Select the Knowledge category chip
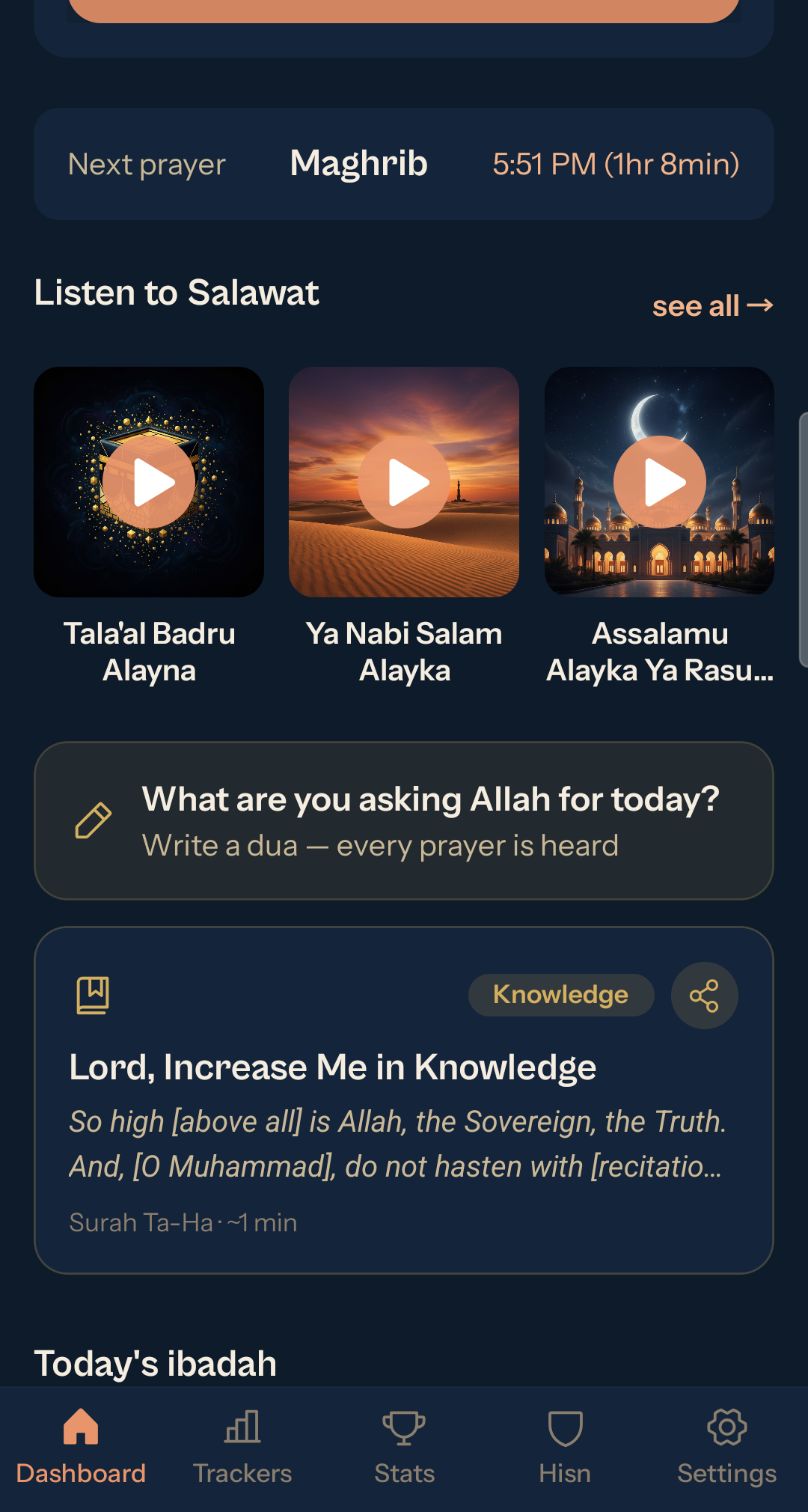This screenshot has height=1512, width=808. (x=560, y=994)
